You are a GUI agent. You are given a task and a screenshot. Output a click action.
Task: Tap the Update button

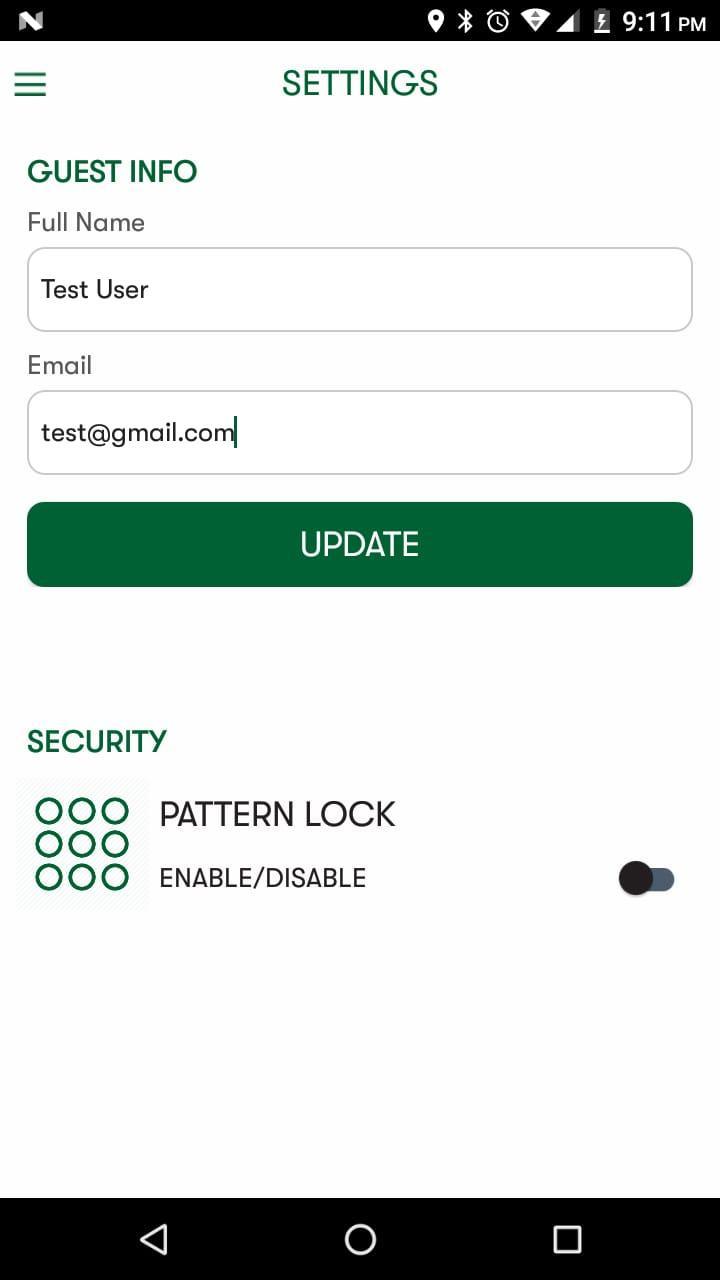tap(359, 544)
